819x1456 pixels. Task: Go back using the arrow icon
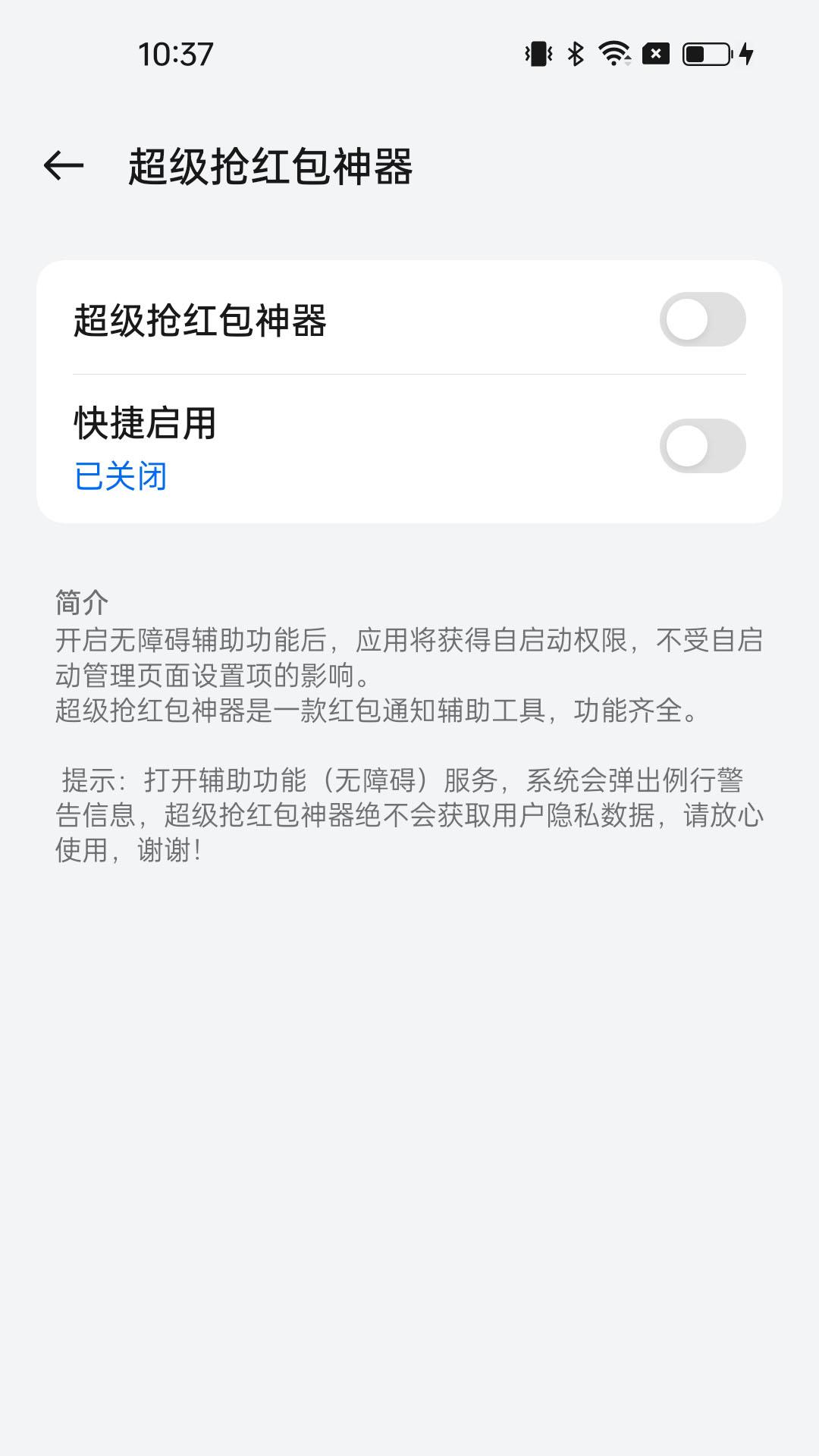click(x=64, y=166)
